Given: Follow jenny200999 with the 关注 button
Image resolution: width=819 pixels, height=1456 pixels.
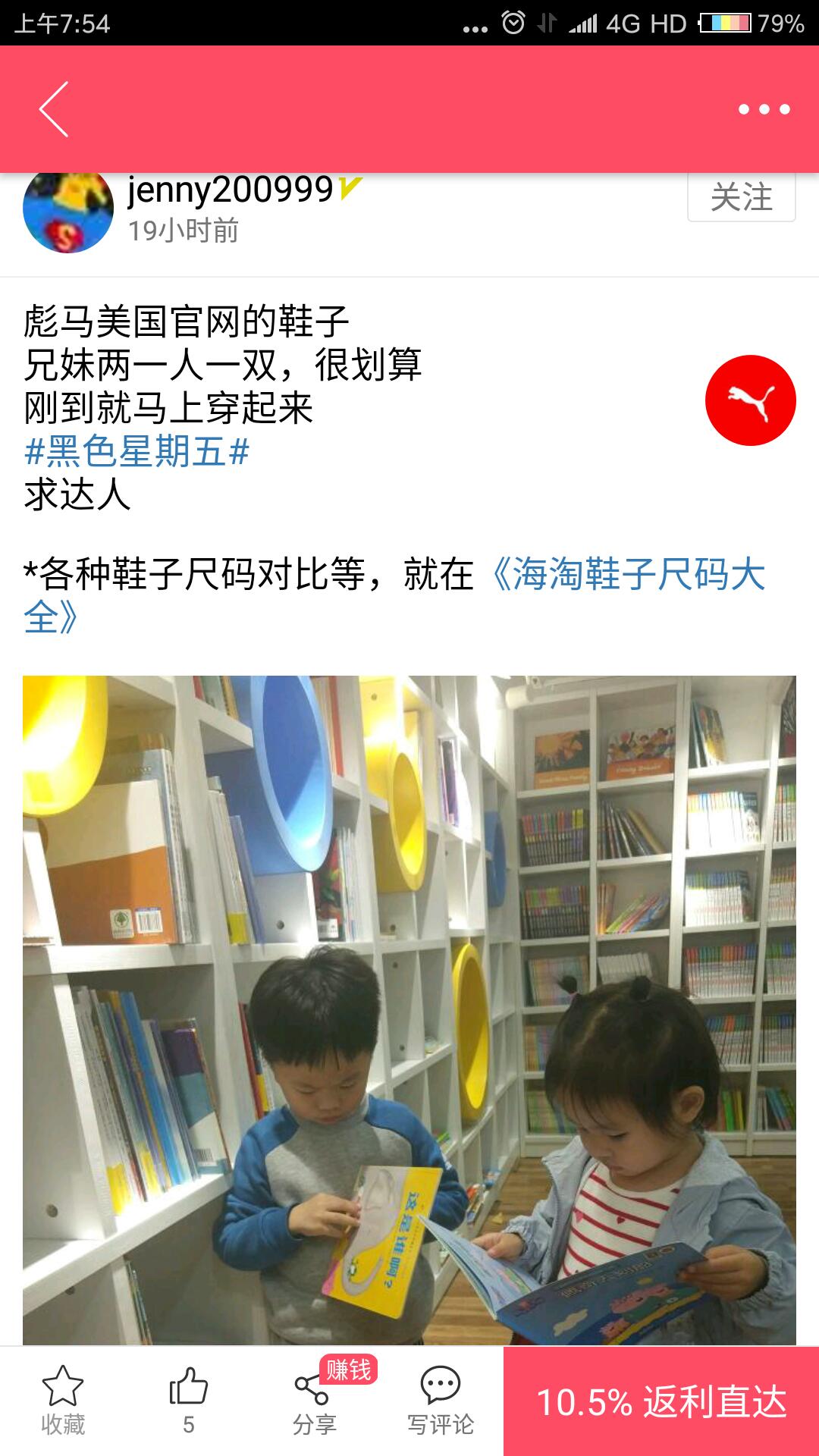Looking at the screenshot, I should (741, 197).
